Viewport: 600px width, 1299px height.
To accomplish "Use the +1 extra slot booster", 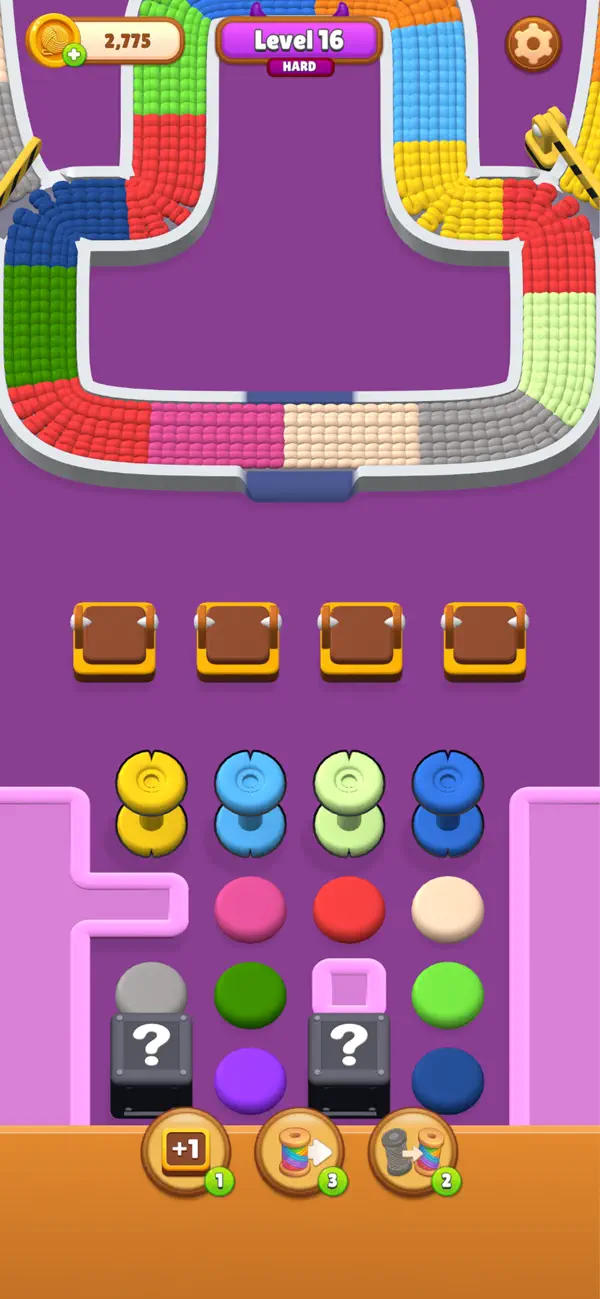I will (x=187, y=1152).
